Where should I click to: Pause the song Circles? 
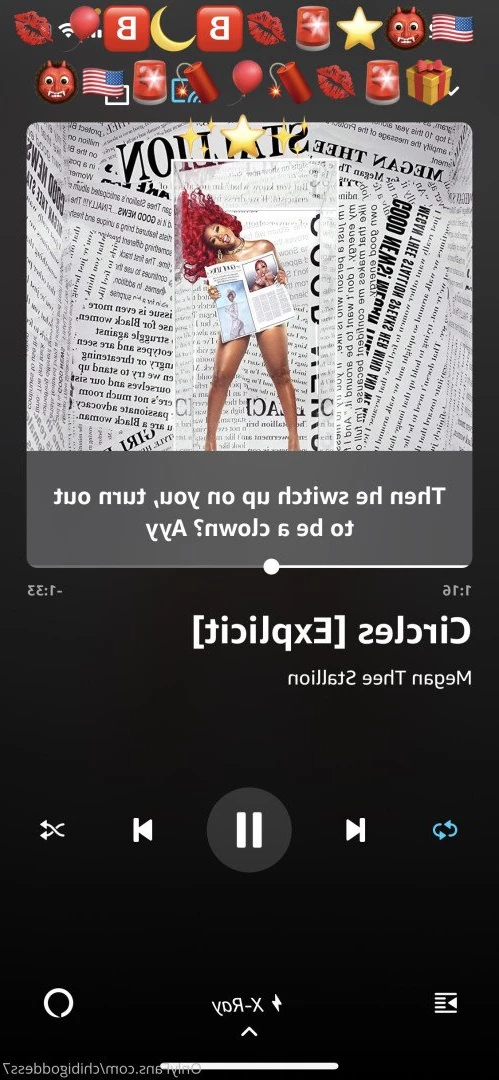click(249, 829)
